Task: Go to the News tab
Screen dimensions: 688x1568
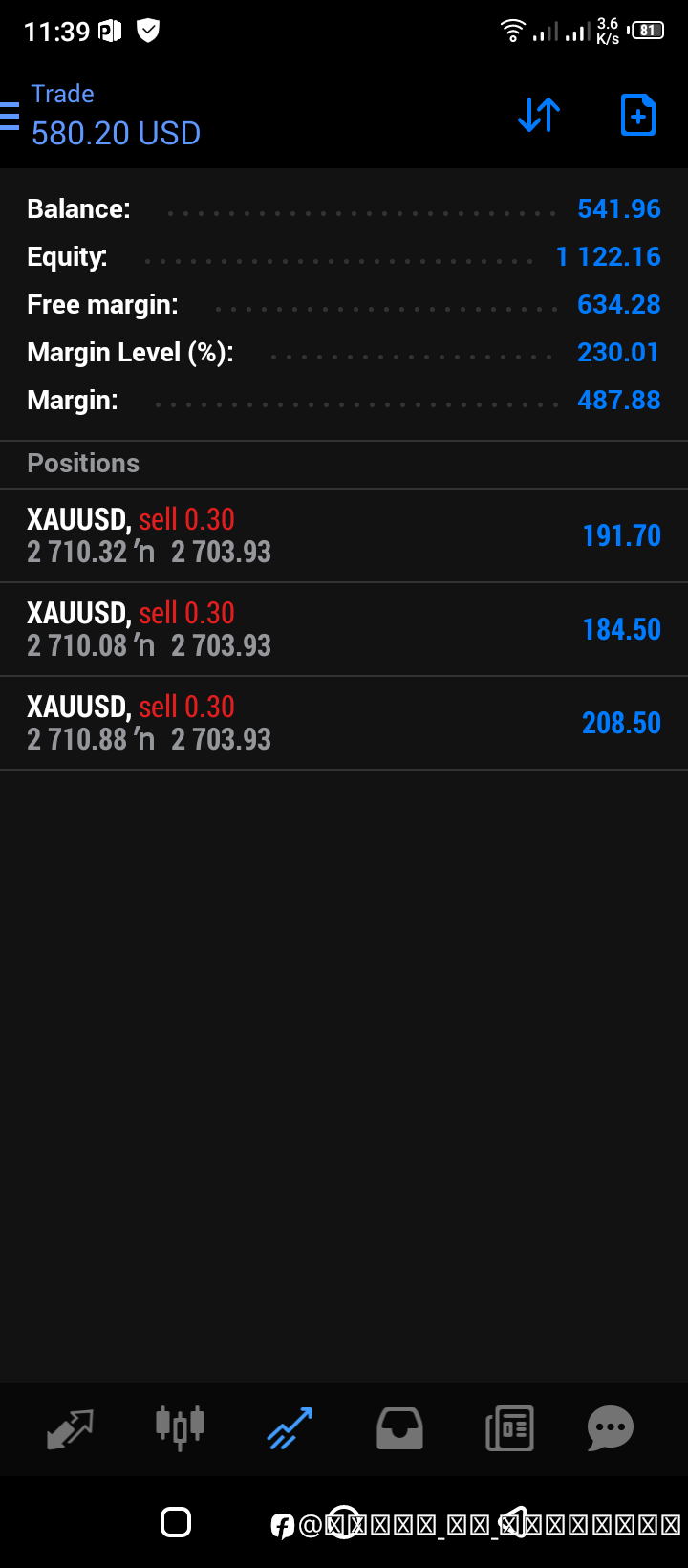Action: point(509,1428)
